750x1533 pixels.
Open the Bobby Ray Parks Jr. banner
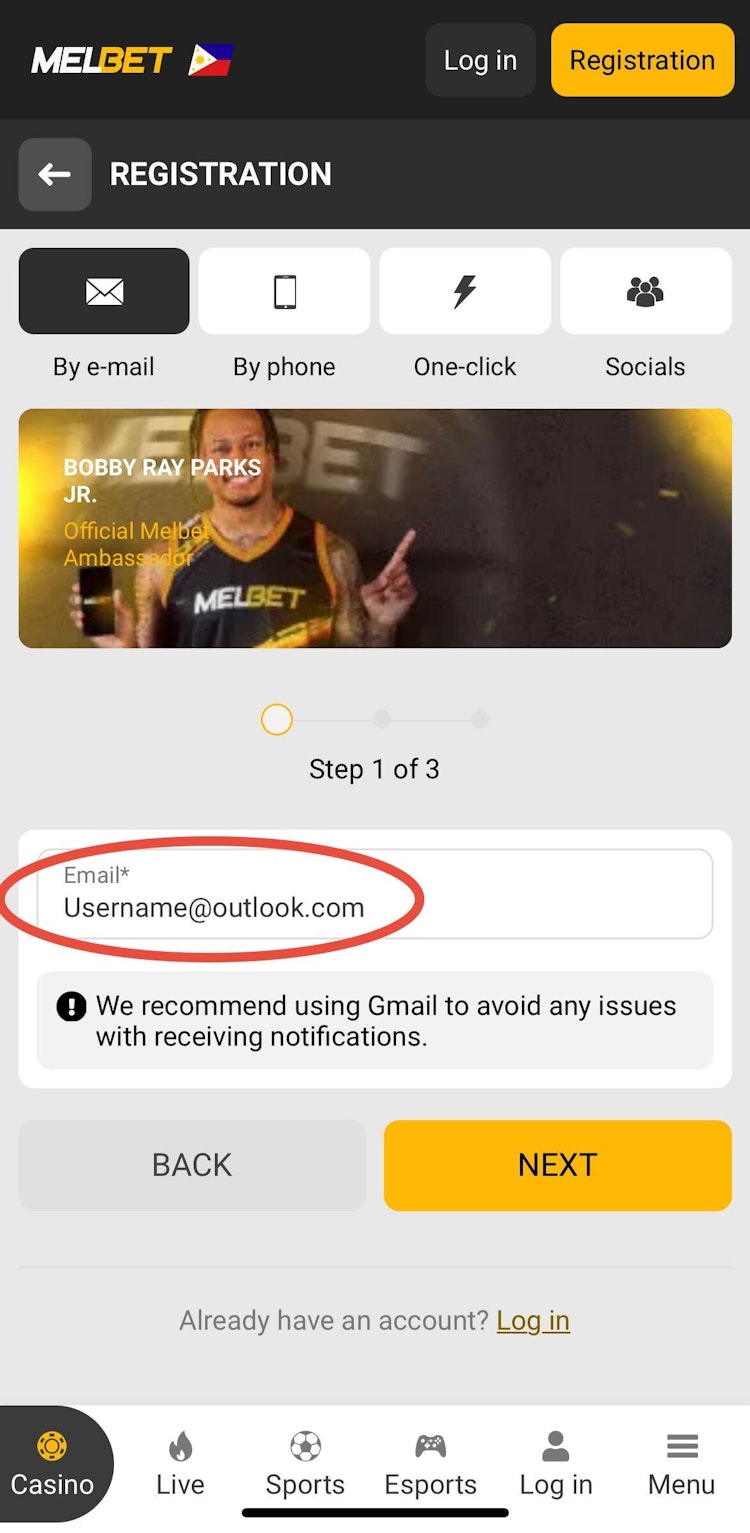pyautogui.click(x=375, y=528)
